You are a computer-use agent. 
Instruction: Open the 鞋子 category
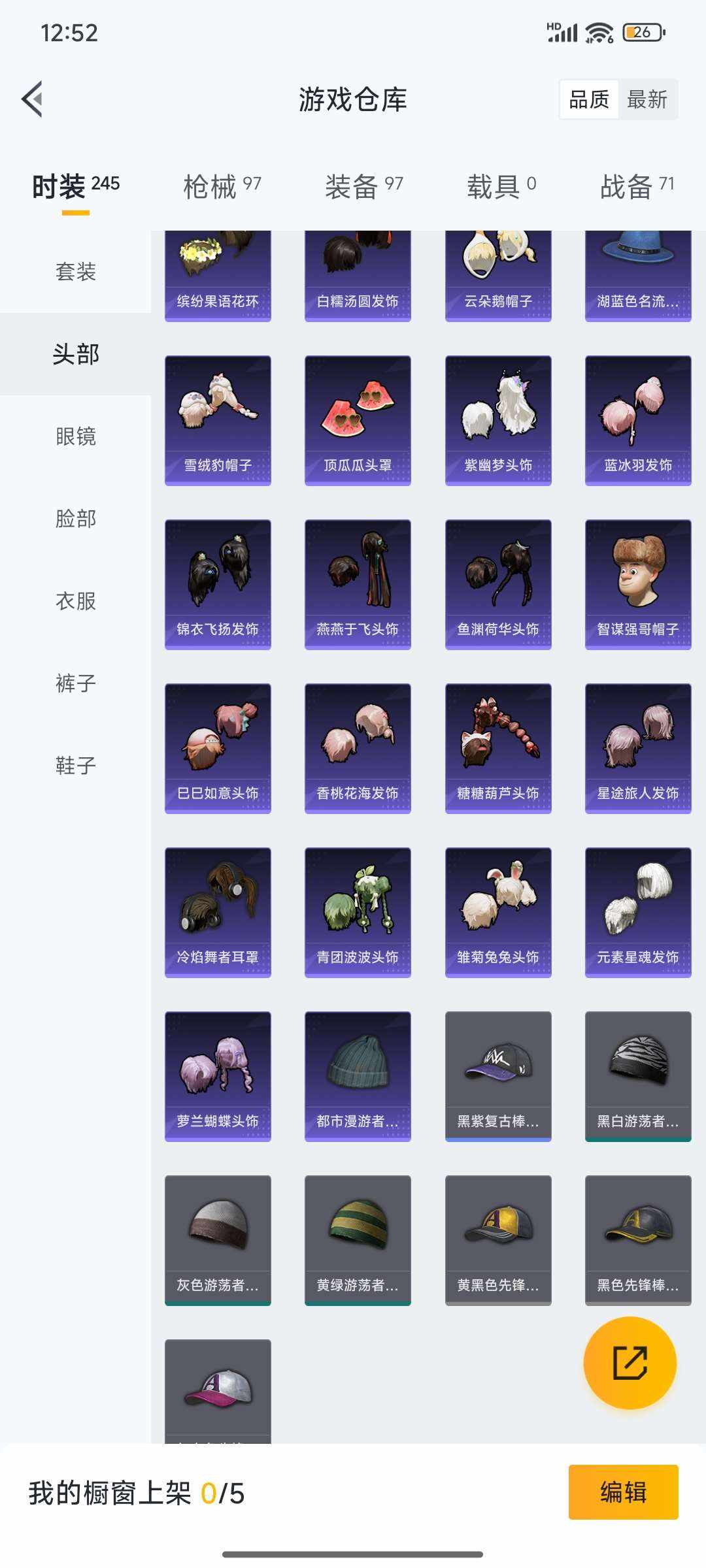tap(76, 765)
